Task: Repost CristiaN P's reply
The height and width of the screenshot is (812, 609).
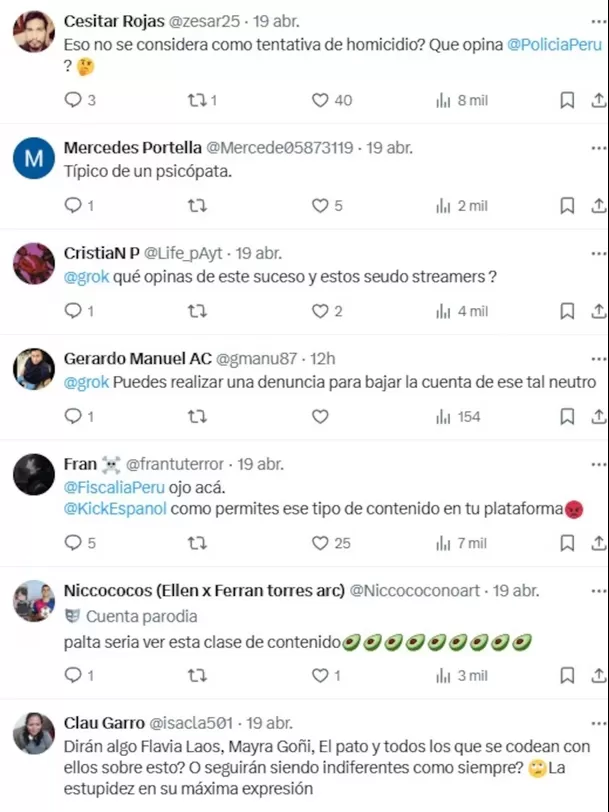Action: pos(197,311)
